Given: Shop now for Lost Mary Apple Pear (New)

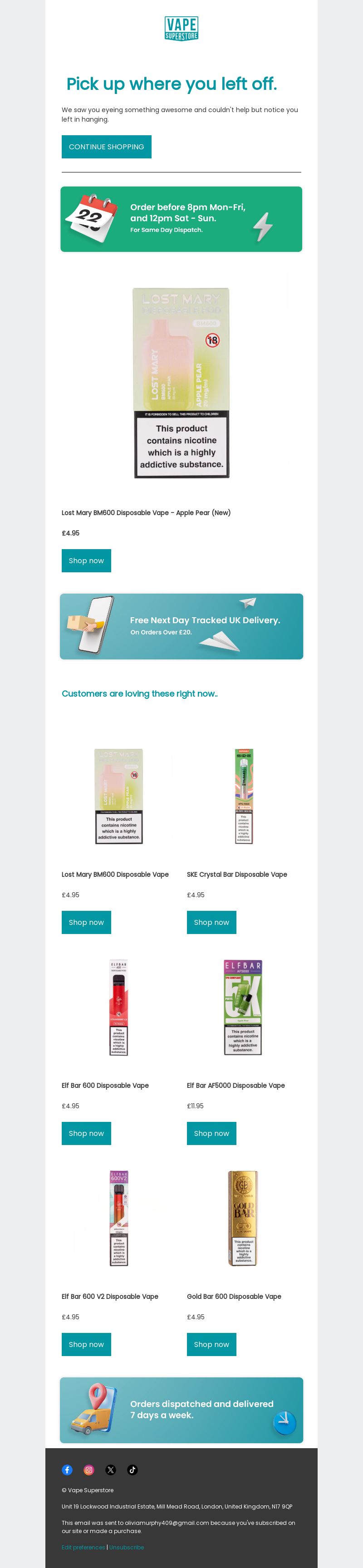Looking at the screenshot, I should click(86, 560).
